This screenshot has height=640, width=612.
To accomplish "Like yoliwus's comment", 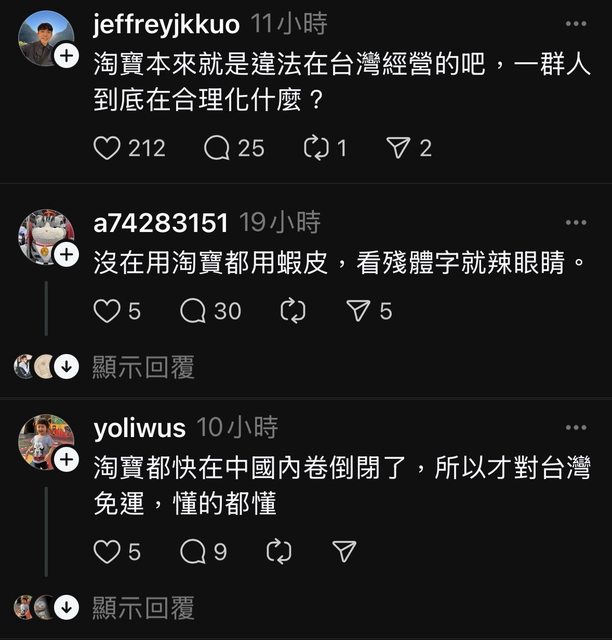I will click(x=107, y=551).
